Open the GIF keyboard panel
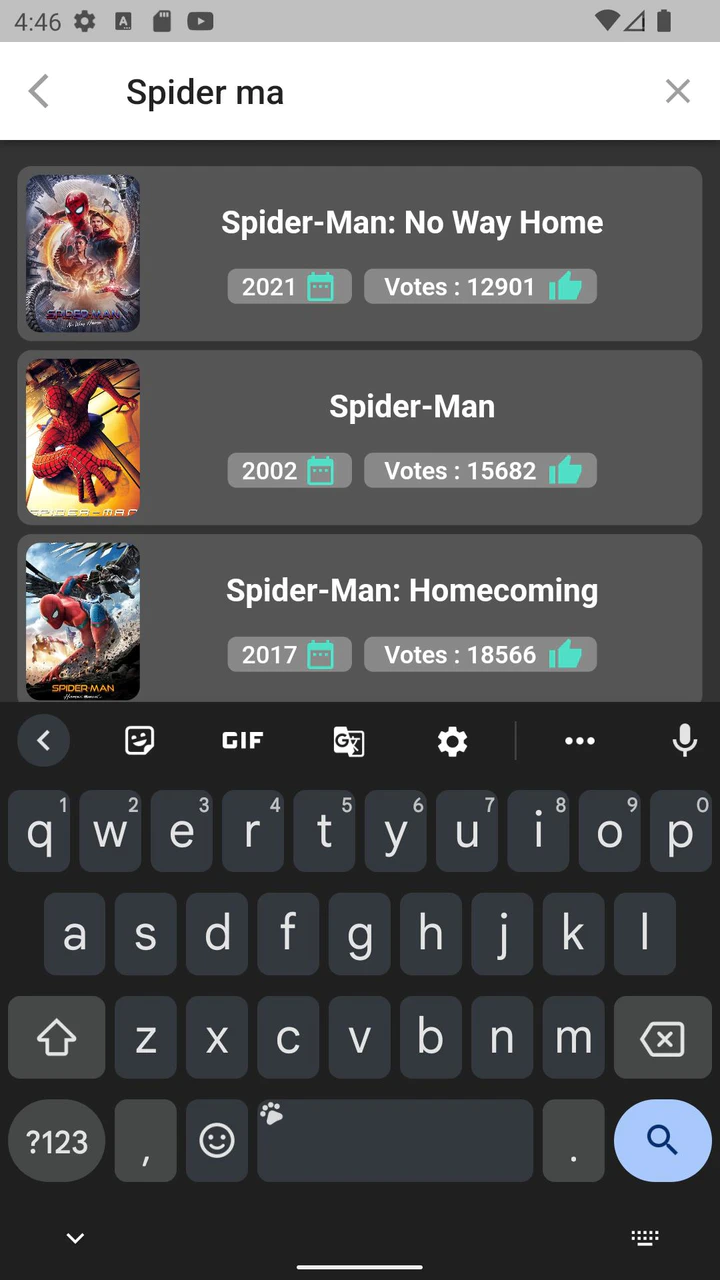The image size is (720, 1280). pyautogui.click(x=242, y=741)
